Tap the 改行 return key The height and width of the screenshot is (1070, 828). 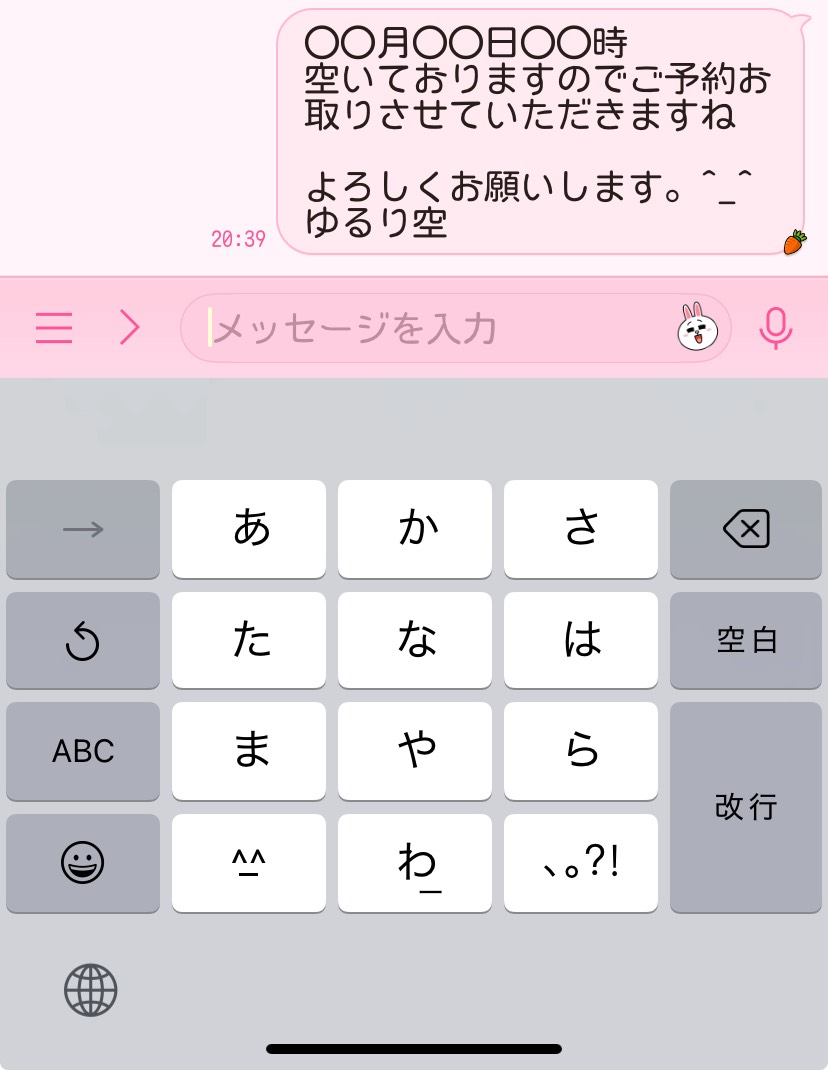point(746,807)
